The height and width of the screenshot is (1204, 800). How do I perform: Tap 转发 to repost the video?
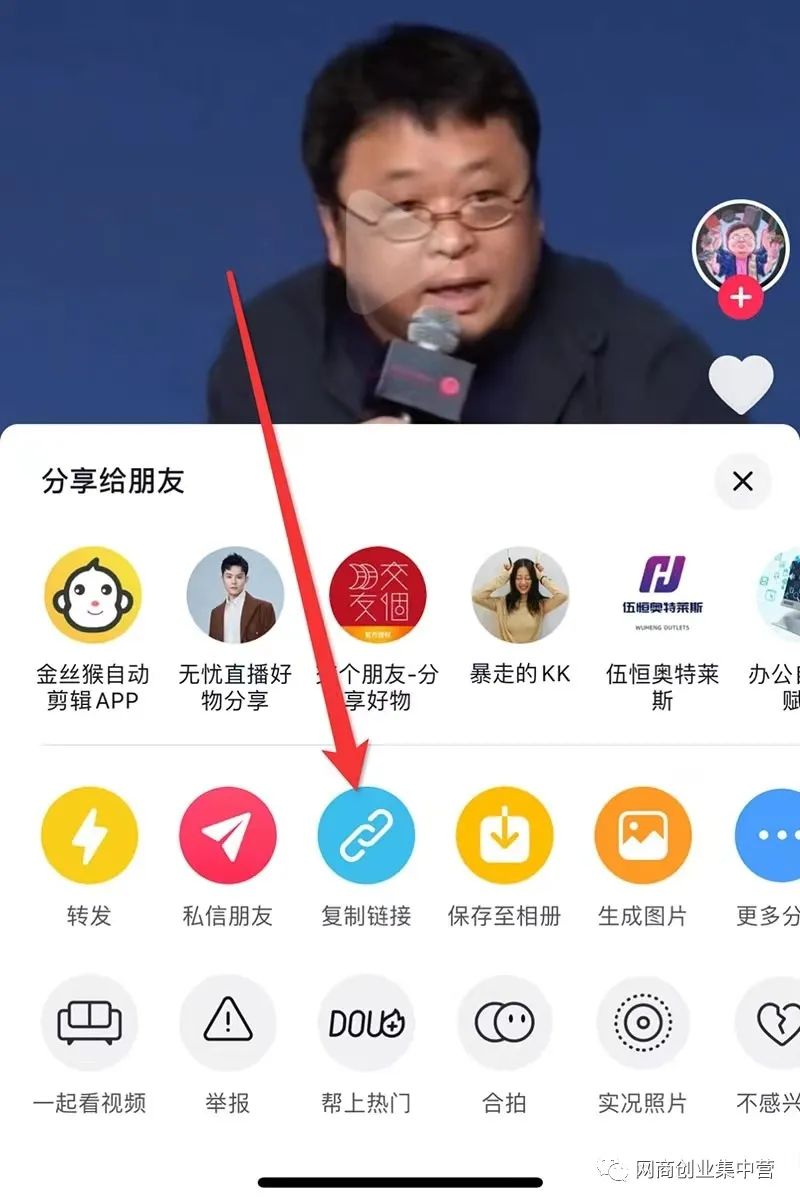(90, 836)
